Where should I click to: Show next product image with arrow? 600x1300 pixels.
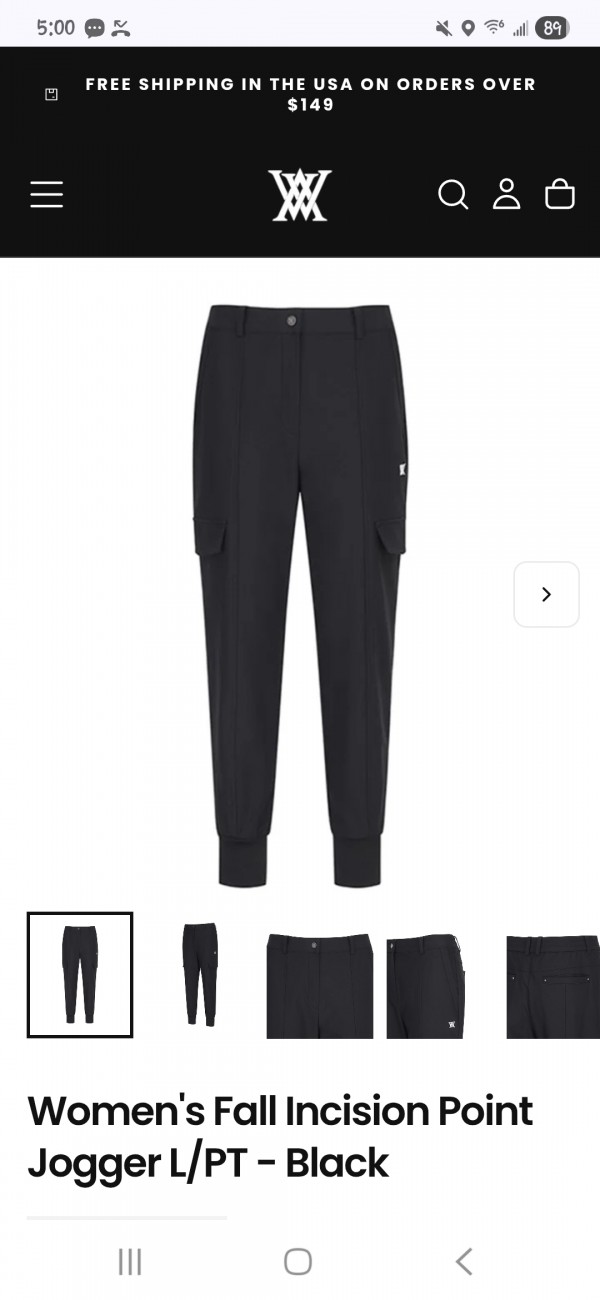click(x=546, y=594)
